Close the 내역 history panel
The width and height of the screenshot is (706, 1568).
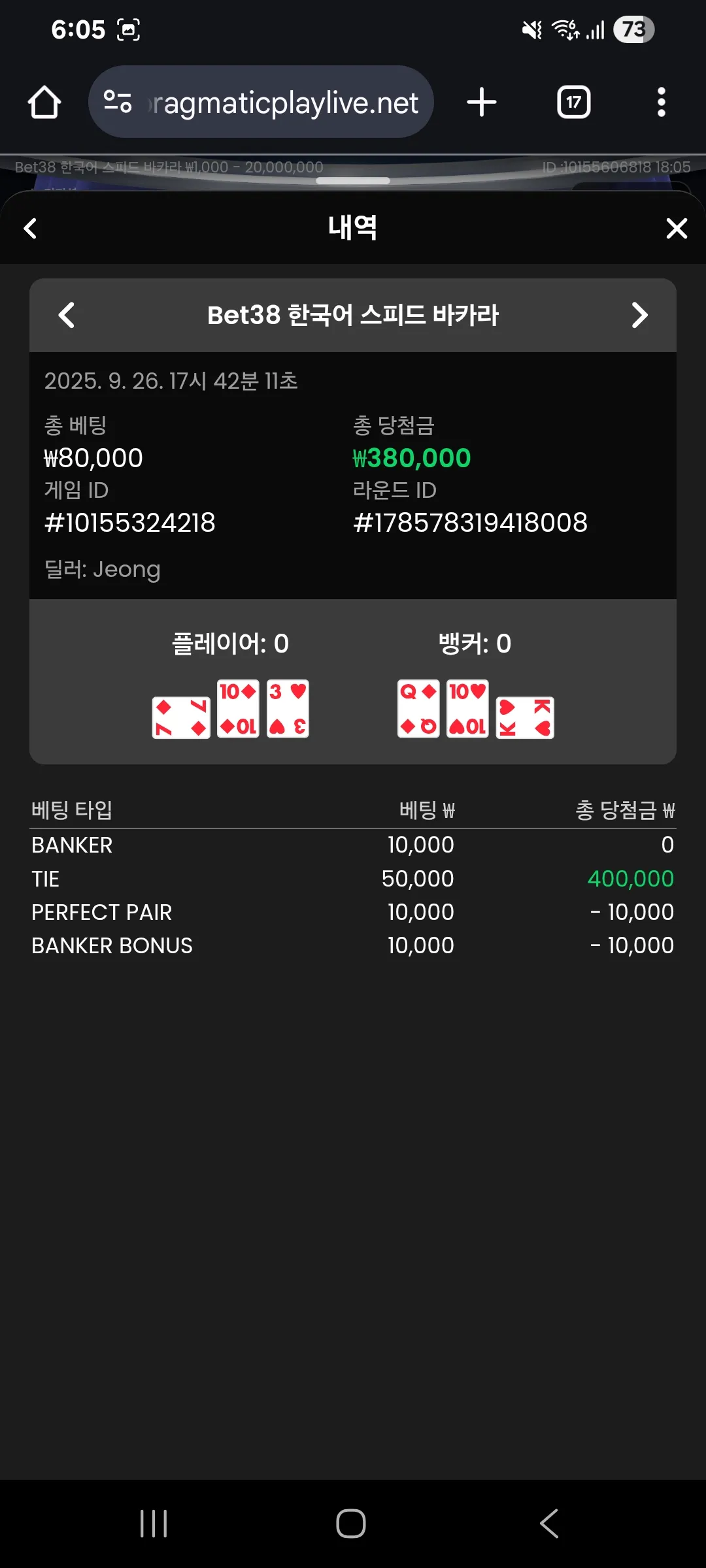click(x=677, y=228)
